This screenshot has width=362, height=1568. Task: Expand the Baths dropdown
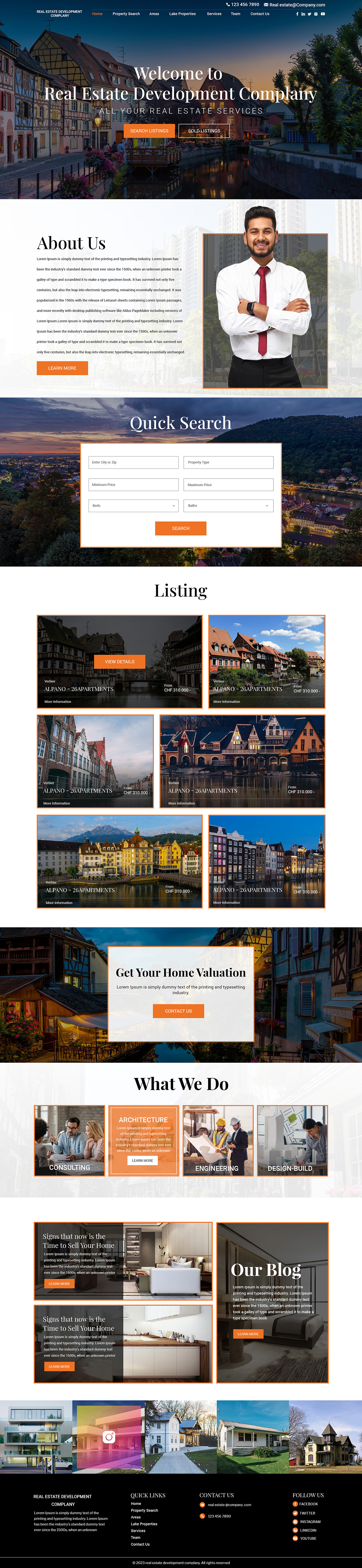pos(229,506)
